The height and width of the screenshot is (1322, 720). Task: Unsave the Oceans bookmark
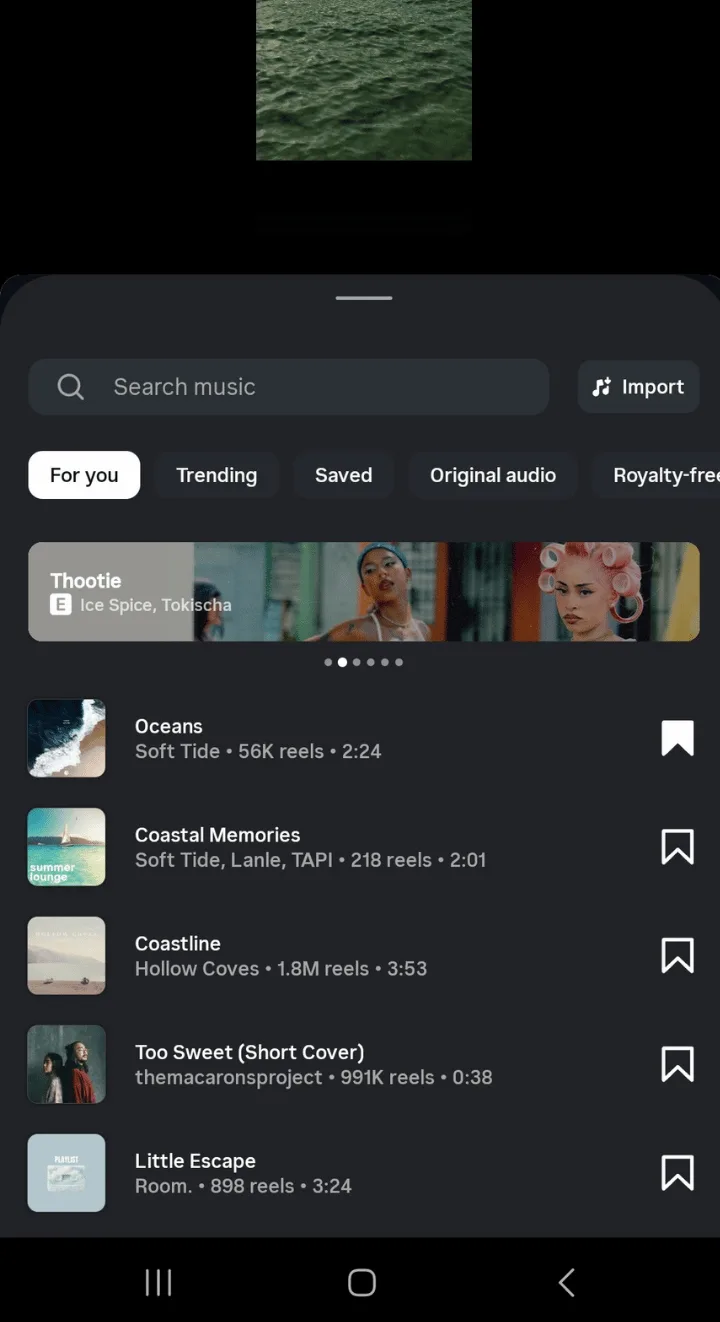(677, 738)
